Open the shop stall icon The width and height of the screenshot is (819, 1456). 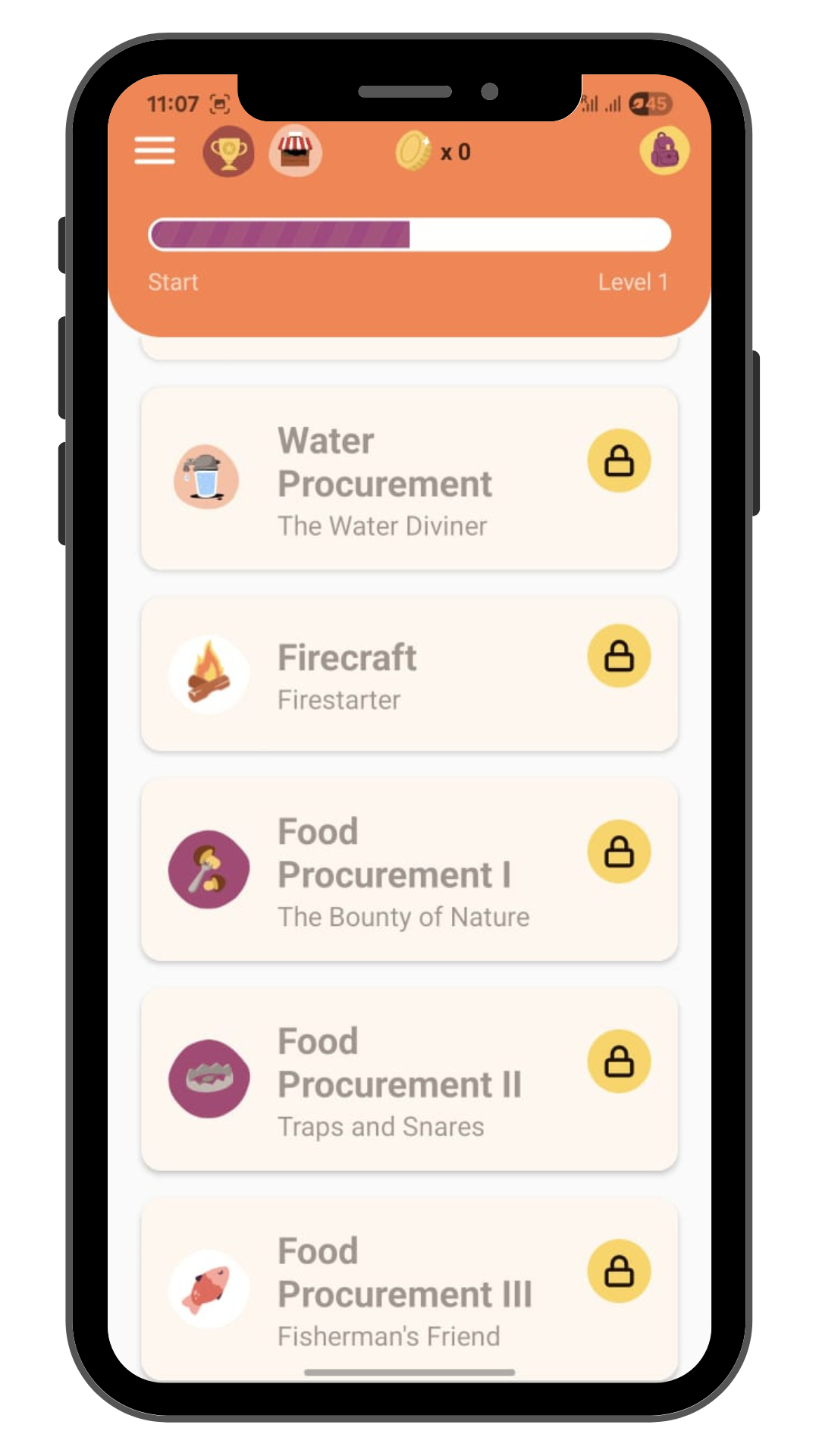pyautogui.click(x=295, y=151)
